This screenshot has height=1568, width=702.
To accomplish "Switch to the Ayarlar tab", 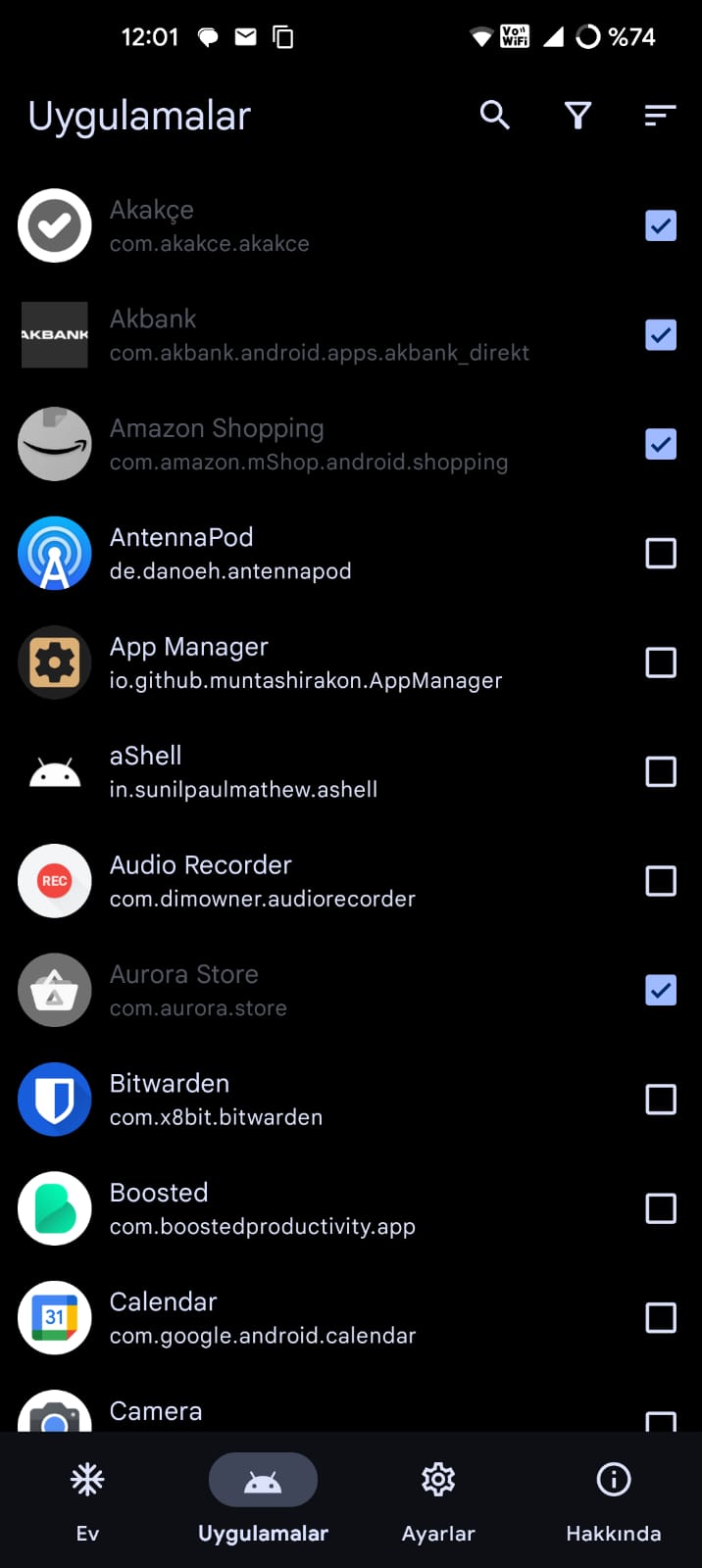I will click(438, 1497).
